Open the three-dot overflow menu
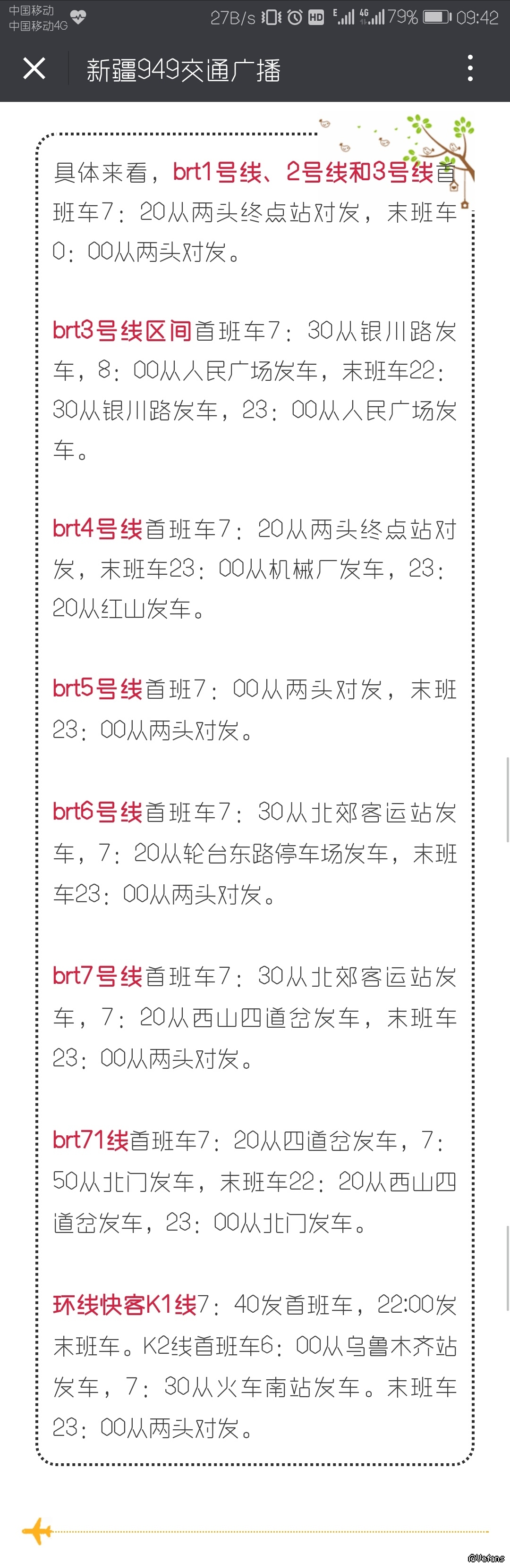The image size is (510, 1568). click(470, 68)
